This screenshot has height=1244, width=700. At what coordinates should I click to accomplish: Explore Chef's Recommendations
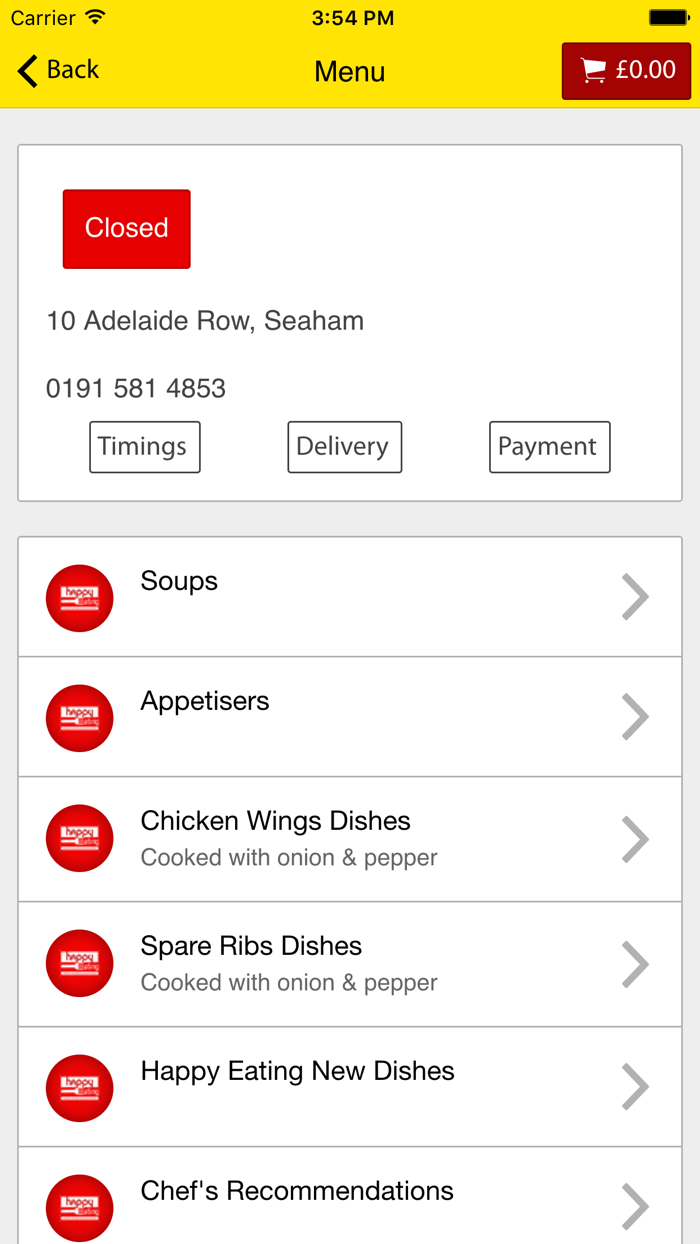[x=349, y=1200]
